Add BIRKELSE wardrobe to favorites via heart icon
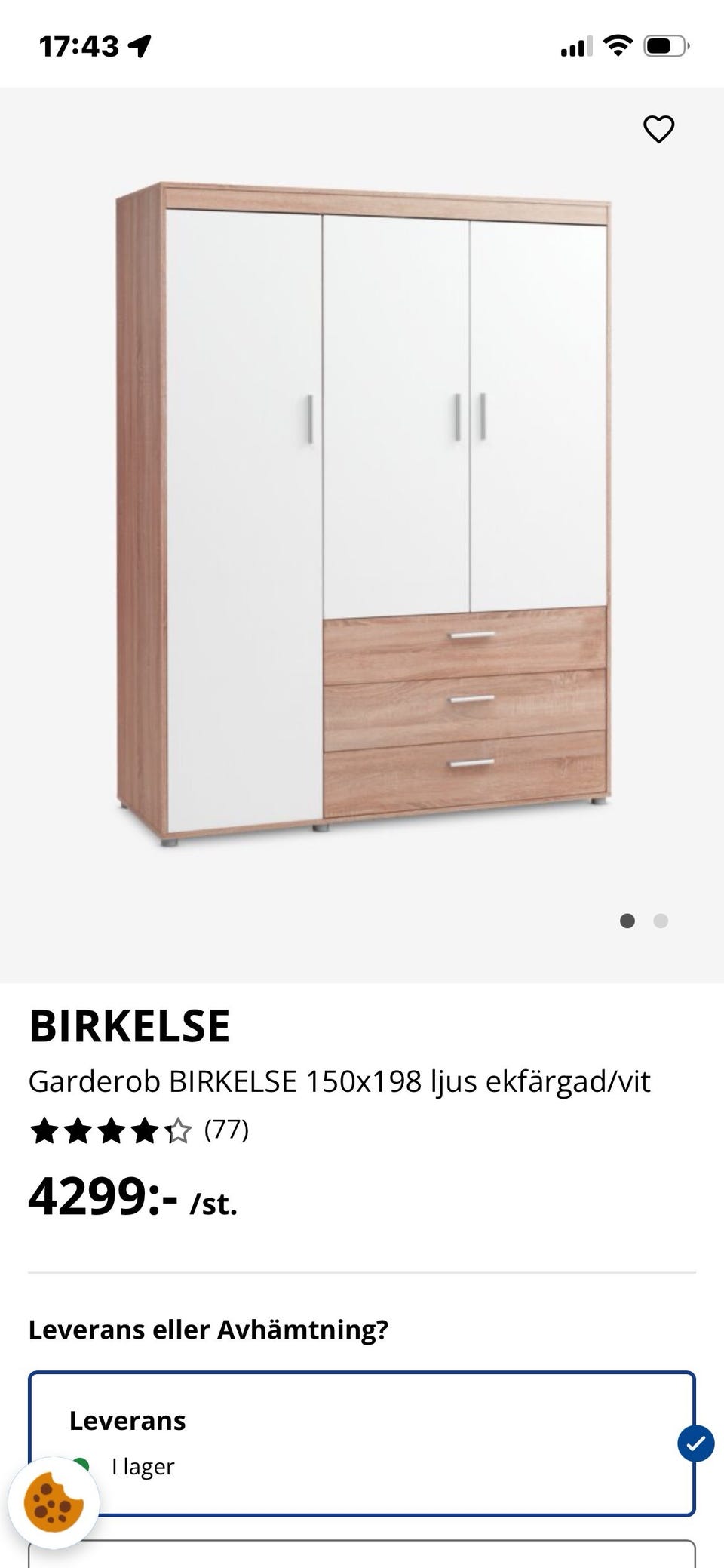 pyautogui.click(x=658, y=128)
